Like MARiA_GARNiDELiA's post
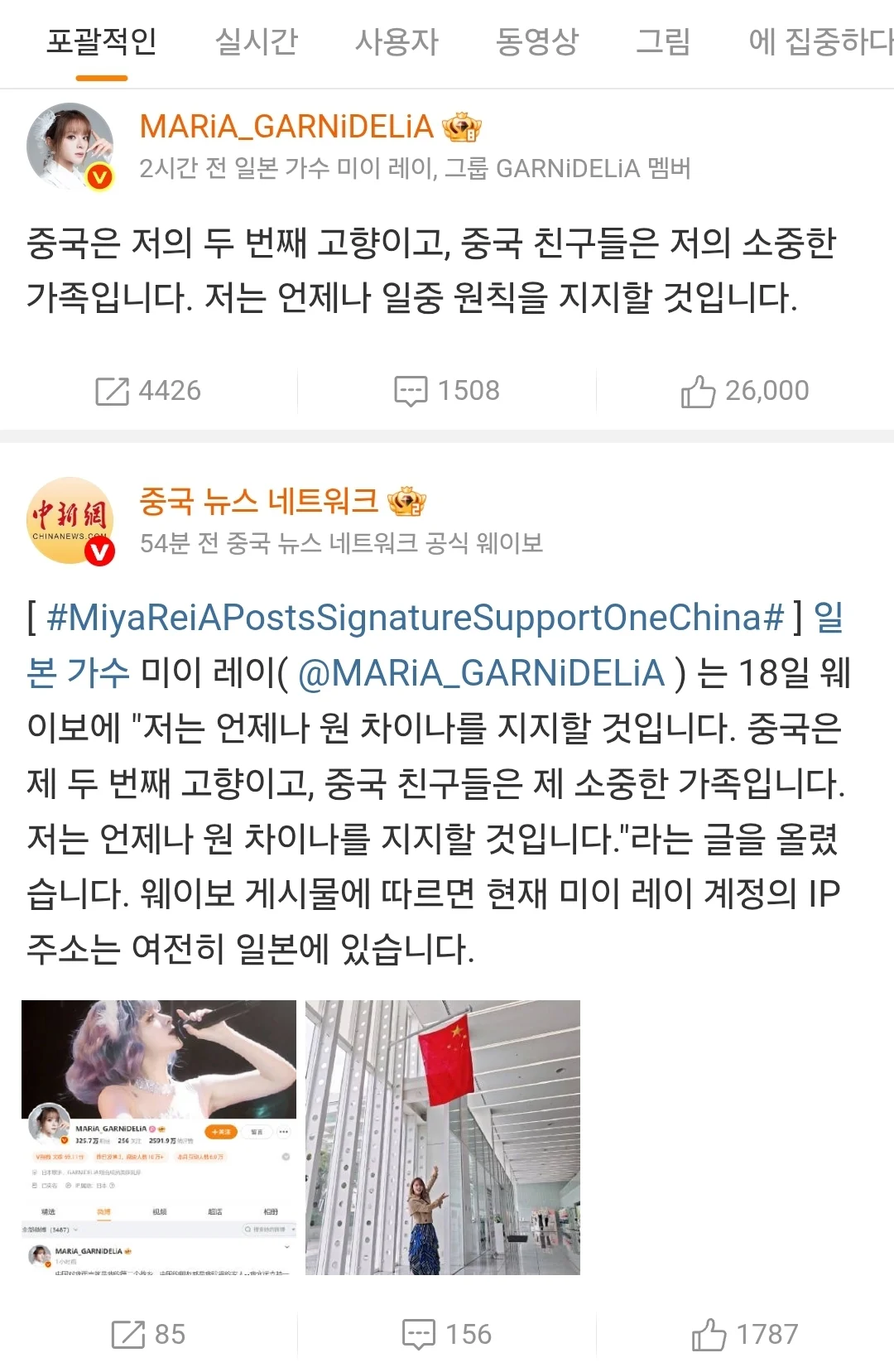 [x=744, y=391]
